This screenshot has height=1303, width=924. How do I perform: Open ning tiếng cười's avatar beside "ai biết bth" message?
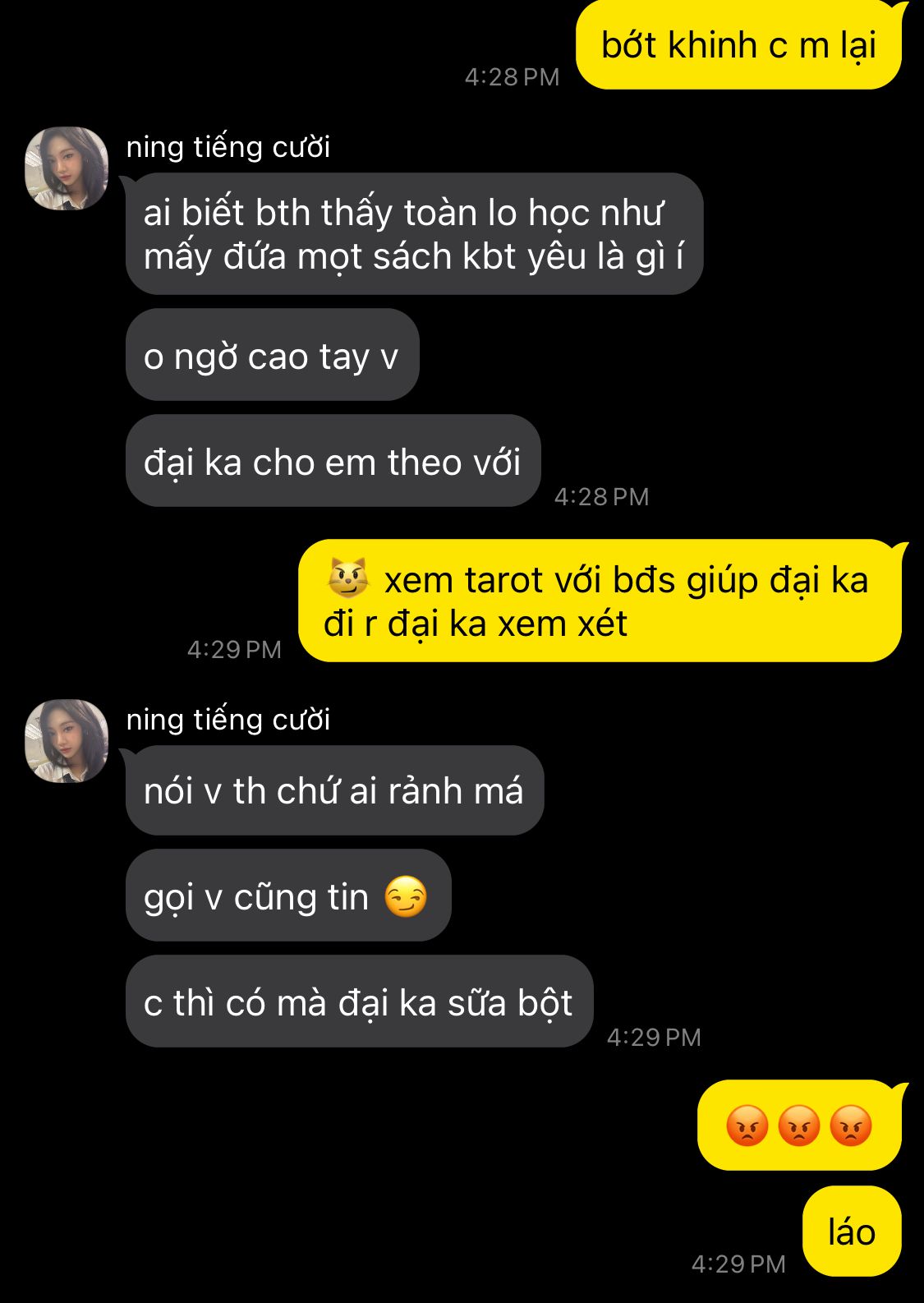[x=67, y=168]
